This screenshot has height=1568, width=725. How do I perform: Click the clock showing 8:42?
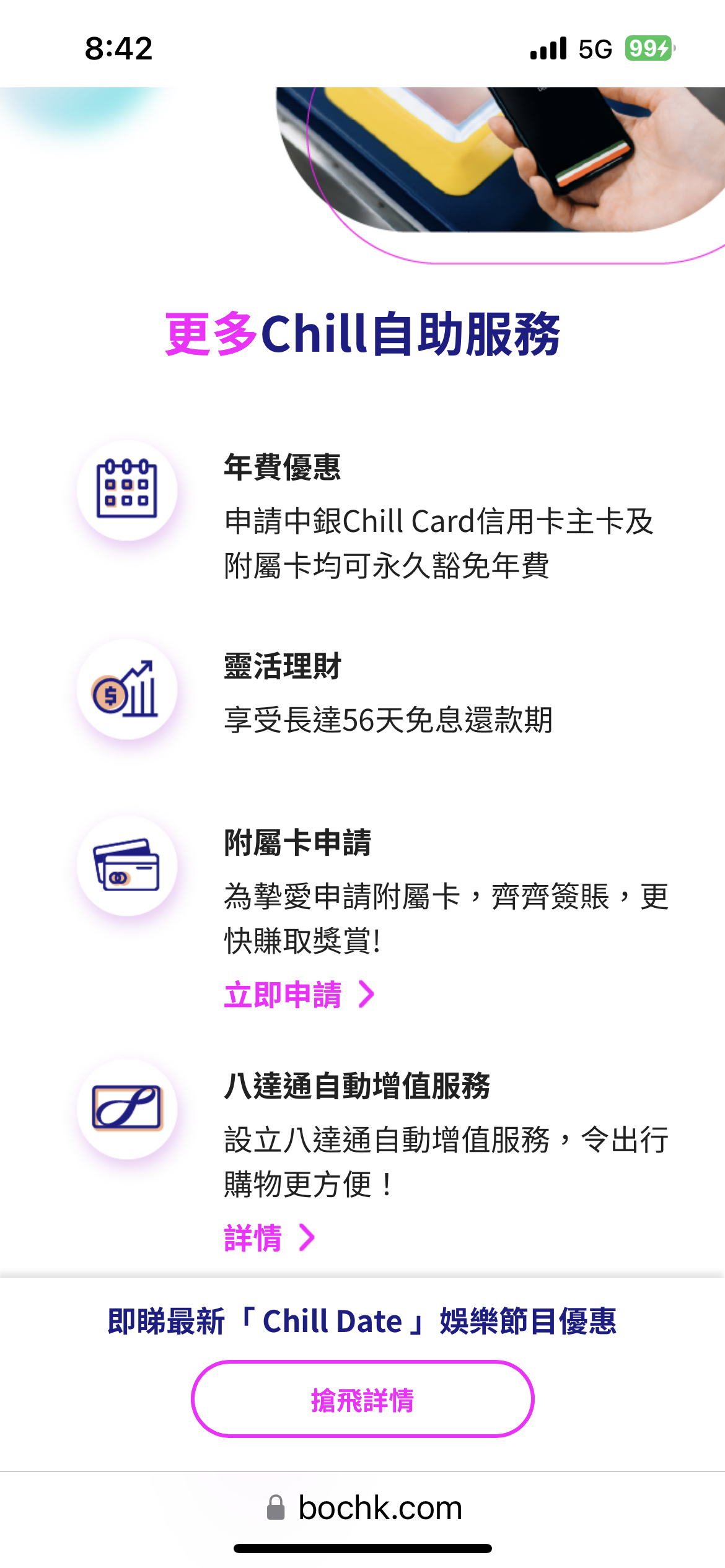[x=118, y=50]
